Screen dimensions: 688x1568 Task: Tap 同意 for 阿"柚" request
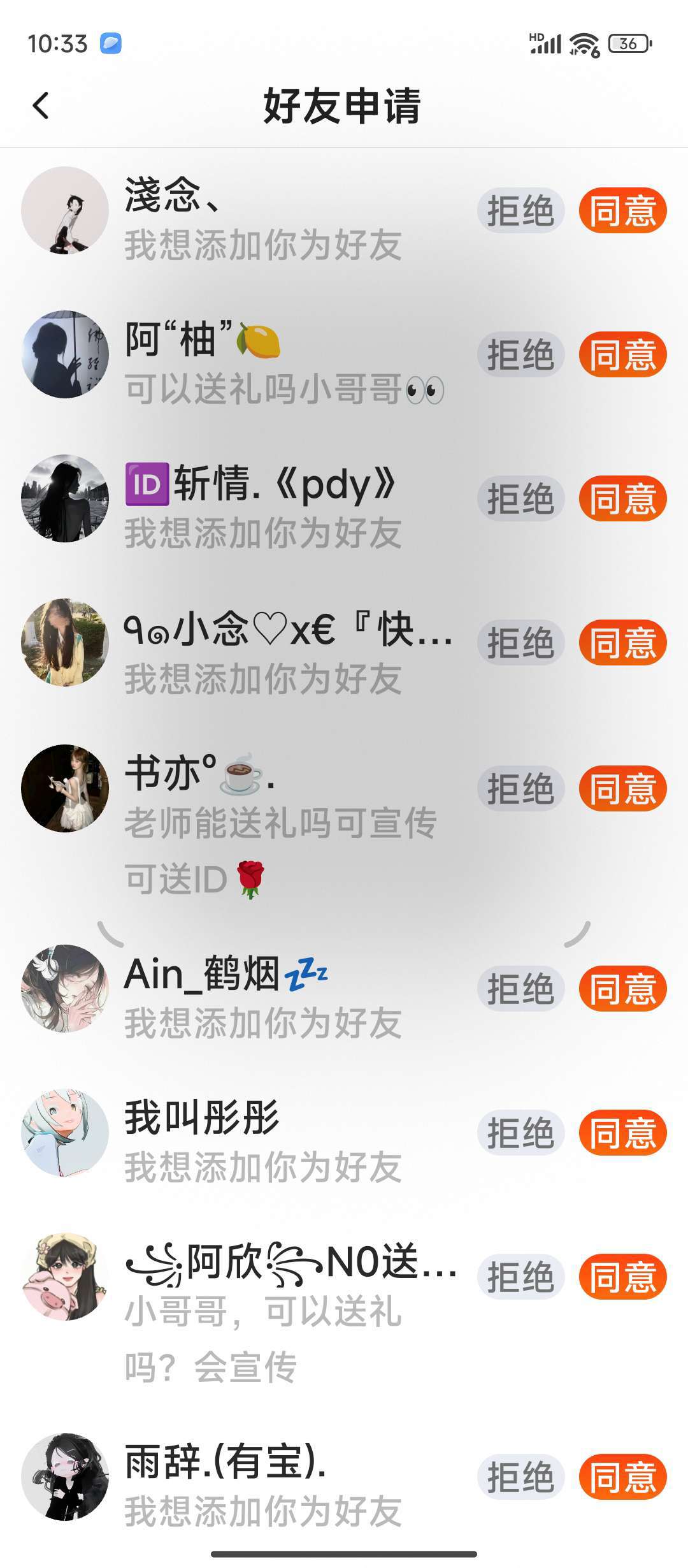pyautogui.click(x=622, y=354)
